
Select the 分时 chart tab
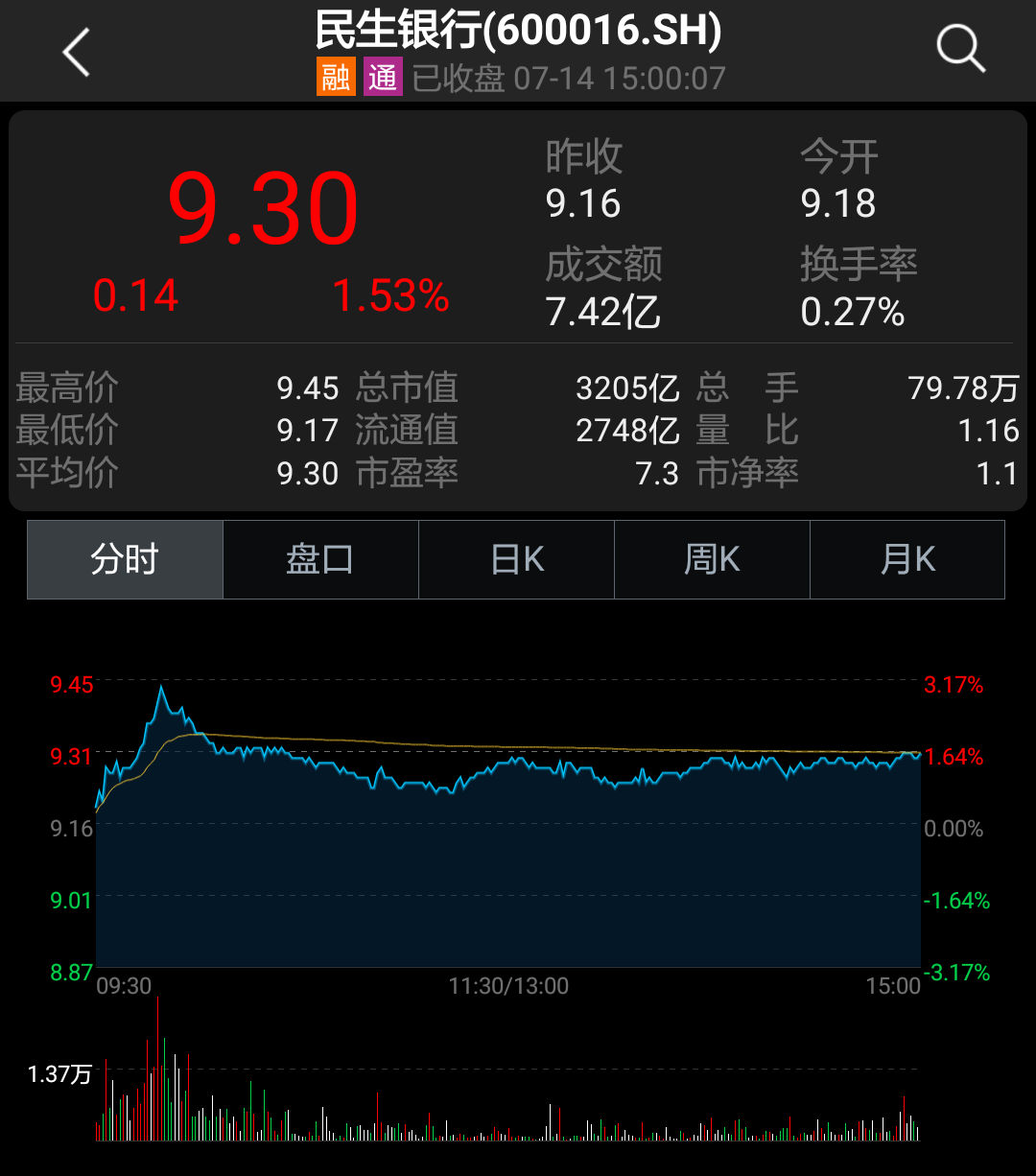pyautogui.click(x=125, y=559)
